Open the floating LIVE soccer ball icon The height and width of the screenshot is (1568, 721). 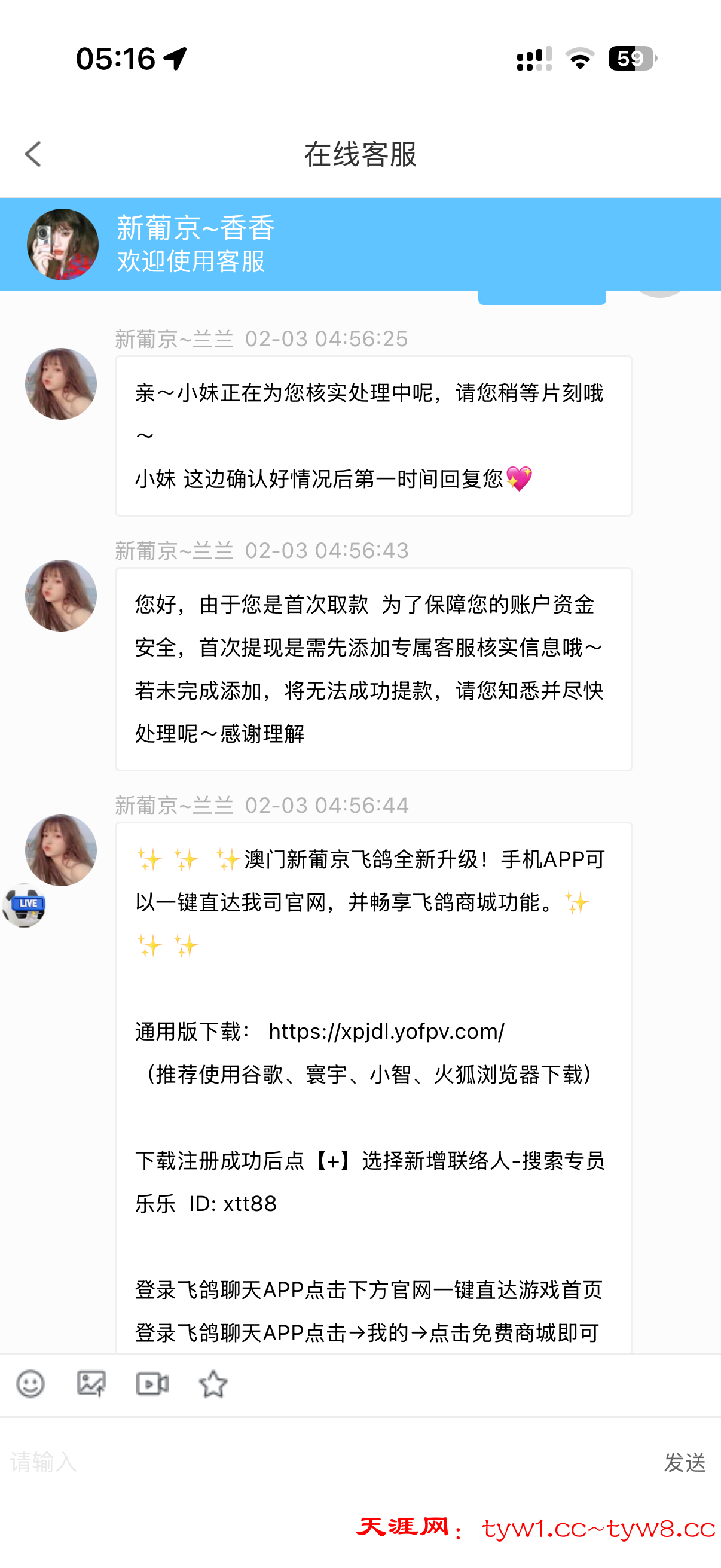25,905
